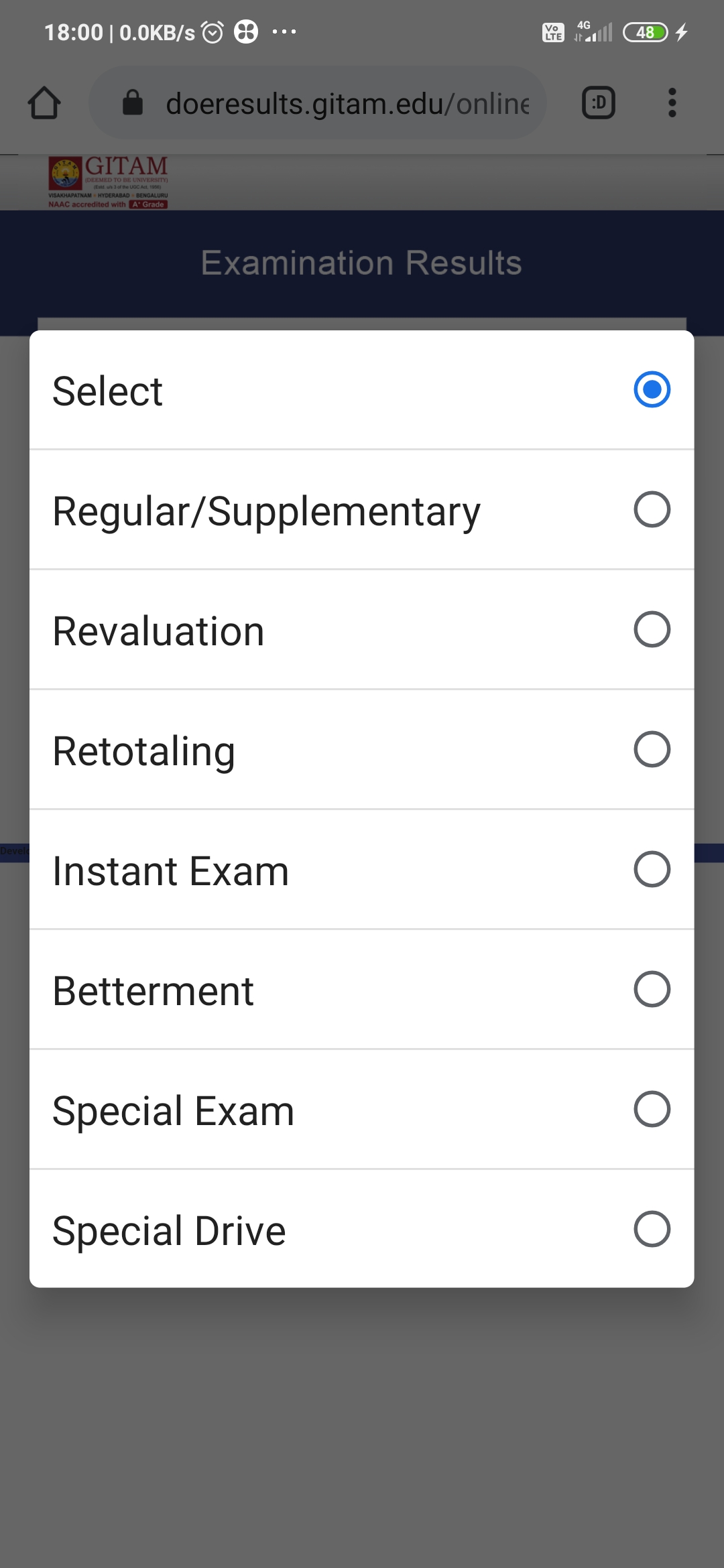Screen dimensions: 724x1568
Task: Tap the Examination Results page heading
Action: point(361,261)
